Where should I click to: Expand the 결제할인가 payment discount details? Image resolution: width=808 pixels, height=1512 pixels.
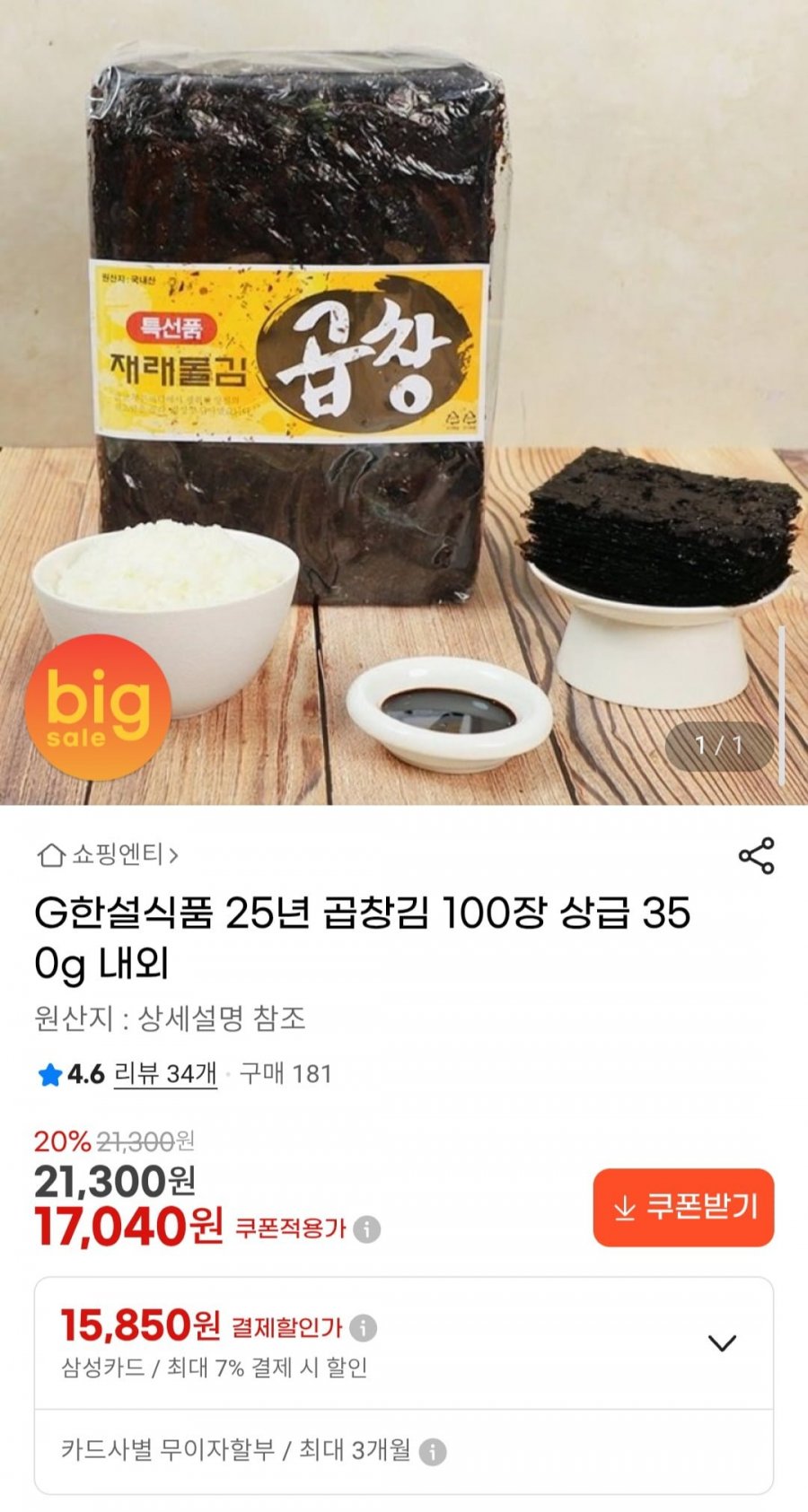click(x=722, y=1342)
